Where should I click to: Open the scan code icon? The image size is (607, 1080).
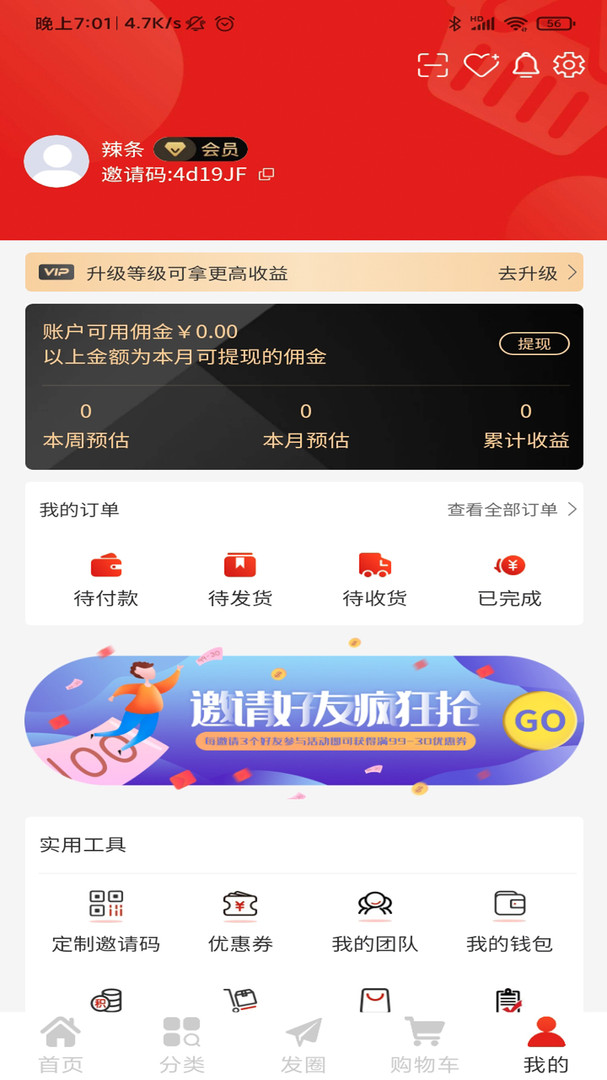click(x=433, y=65)
